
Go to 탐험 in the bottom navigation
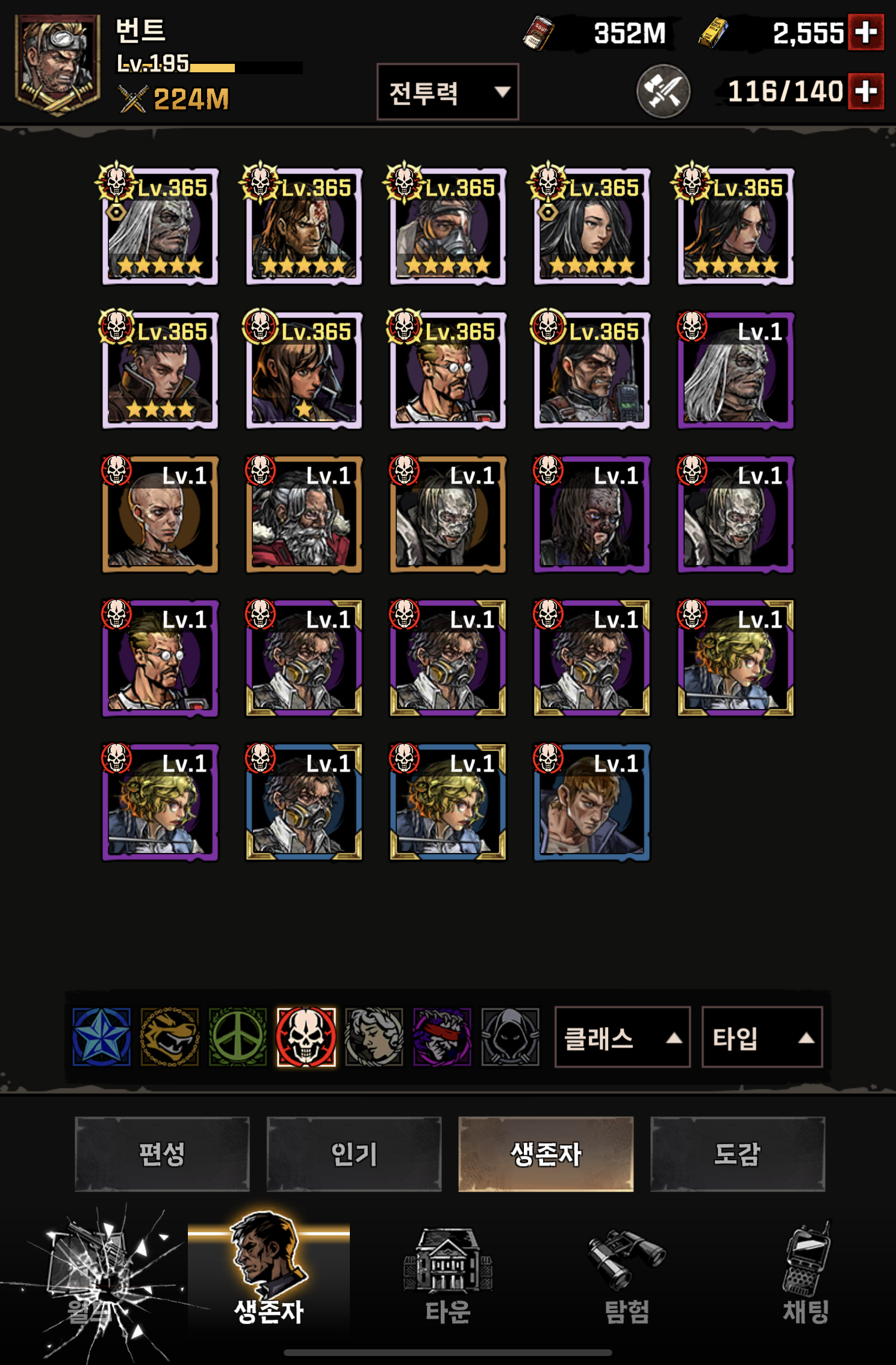[x=627, y=1277]
